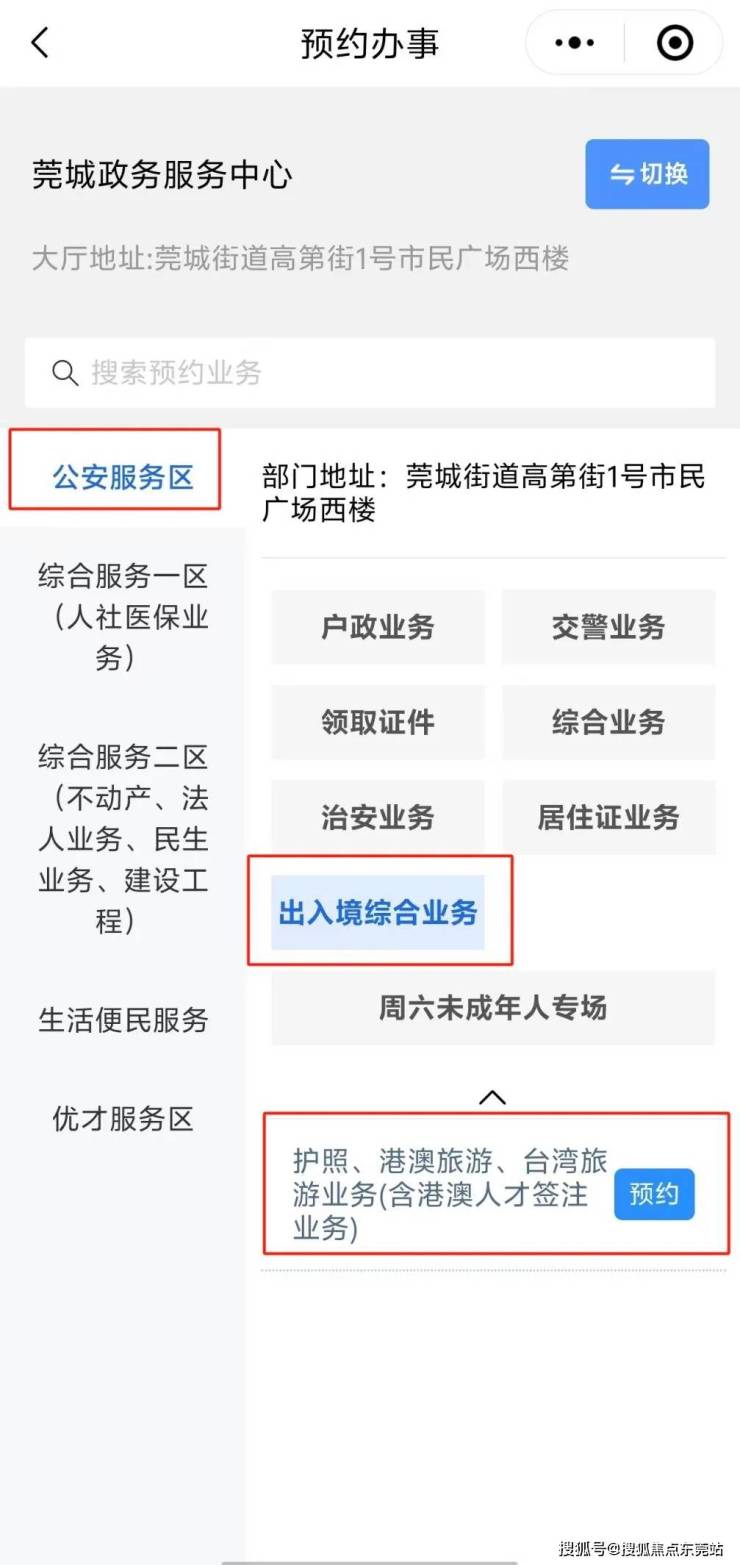The width and height of the screenshot is (740, 1565).
Task: Select the 公安服务区 tab
Action: pyautogui.click(x=123, y=477)
